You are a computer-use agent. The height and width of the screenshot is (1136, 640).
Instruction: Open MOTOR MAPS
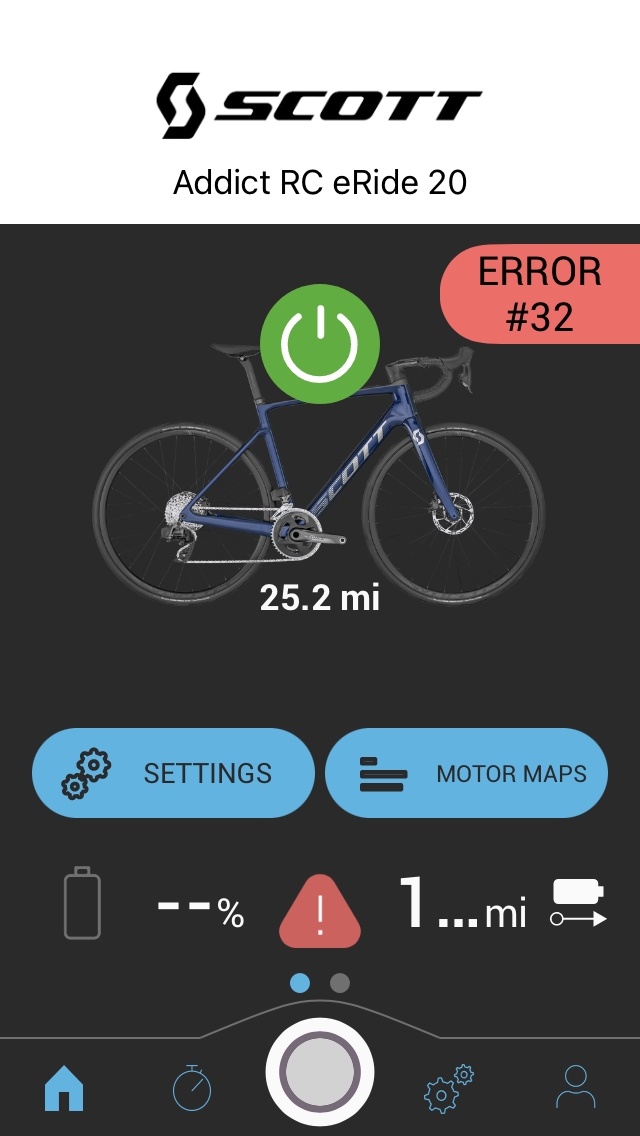pyautogui.click(x=466, y=773)
